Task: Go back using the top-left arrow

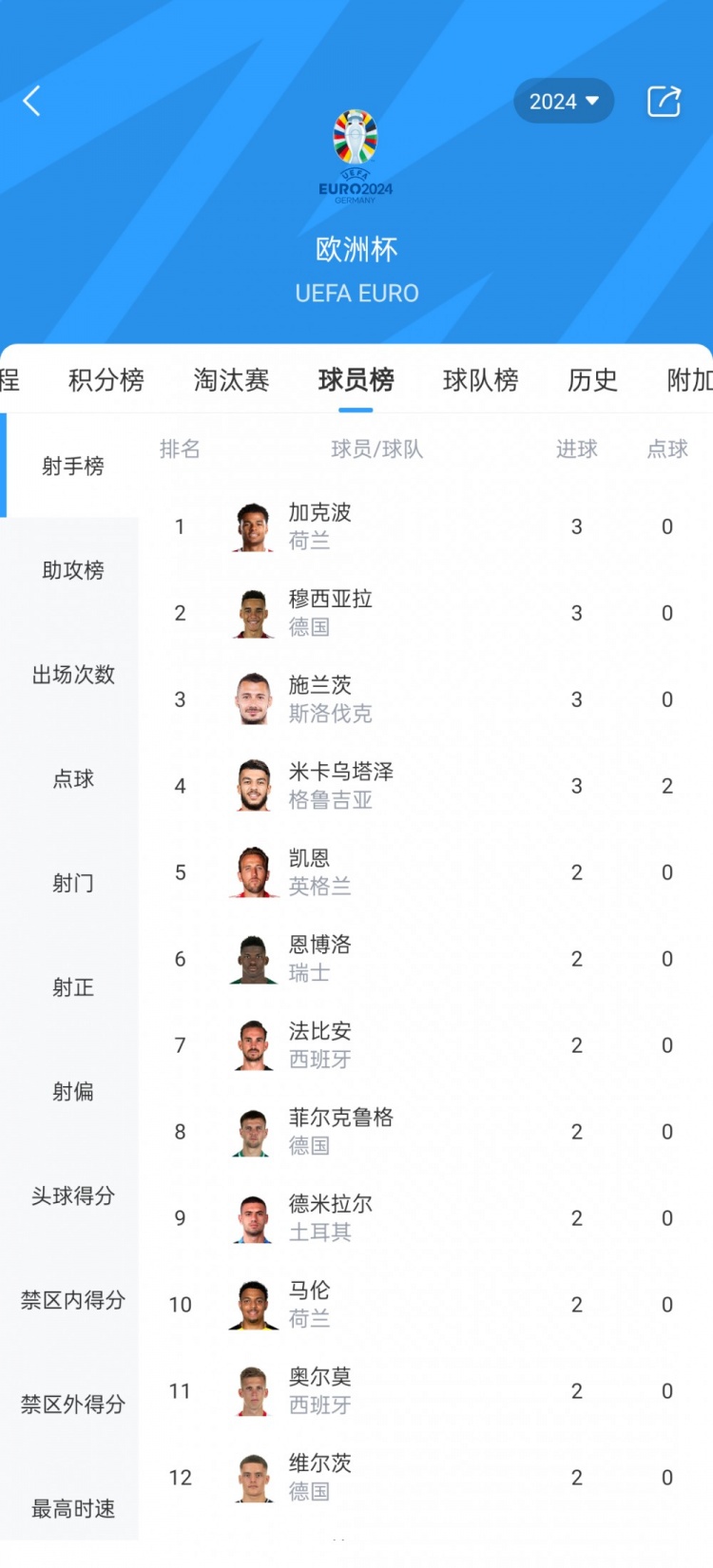Action: pos(32,101)
